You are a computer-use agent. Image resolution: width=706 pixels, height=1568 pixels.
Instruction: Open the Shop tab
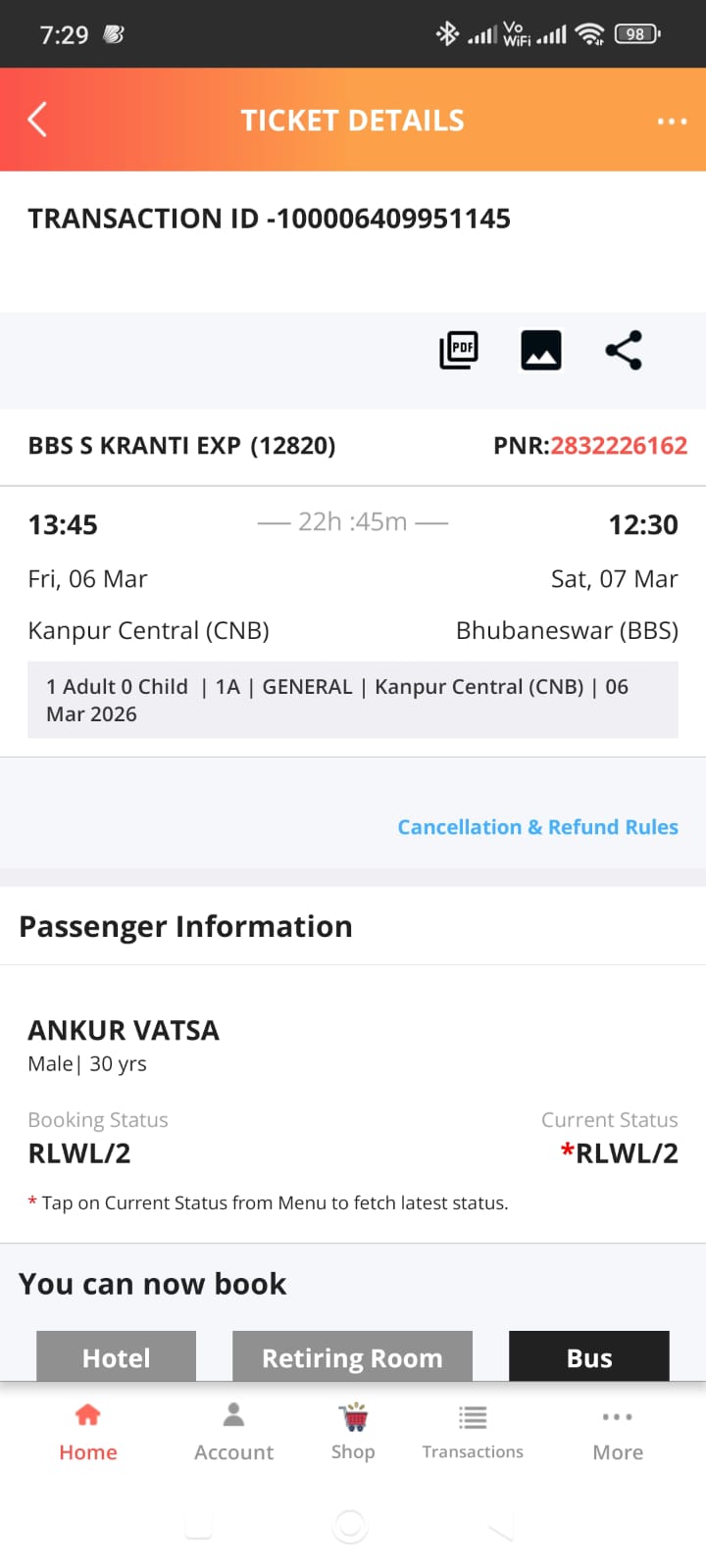pos(353,1432)
